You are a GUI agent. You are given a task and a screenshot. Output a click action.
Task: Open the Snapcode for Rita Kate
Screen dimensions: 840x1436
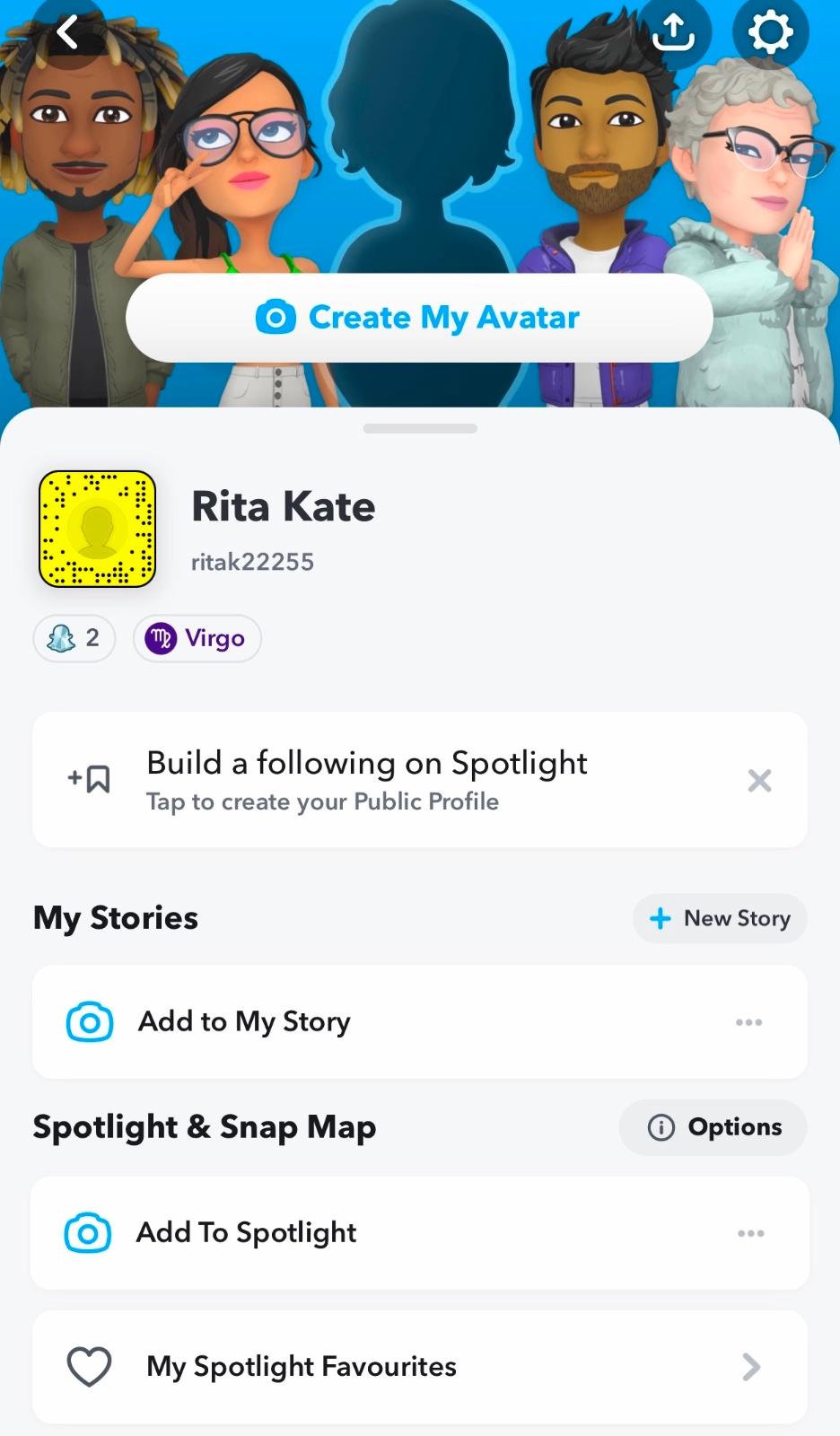97,529
